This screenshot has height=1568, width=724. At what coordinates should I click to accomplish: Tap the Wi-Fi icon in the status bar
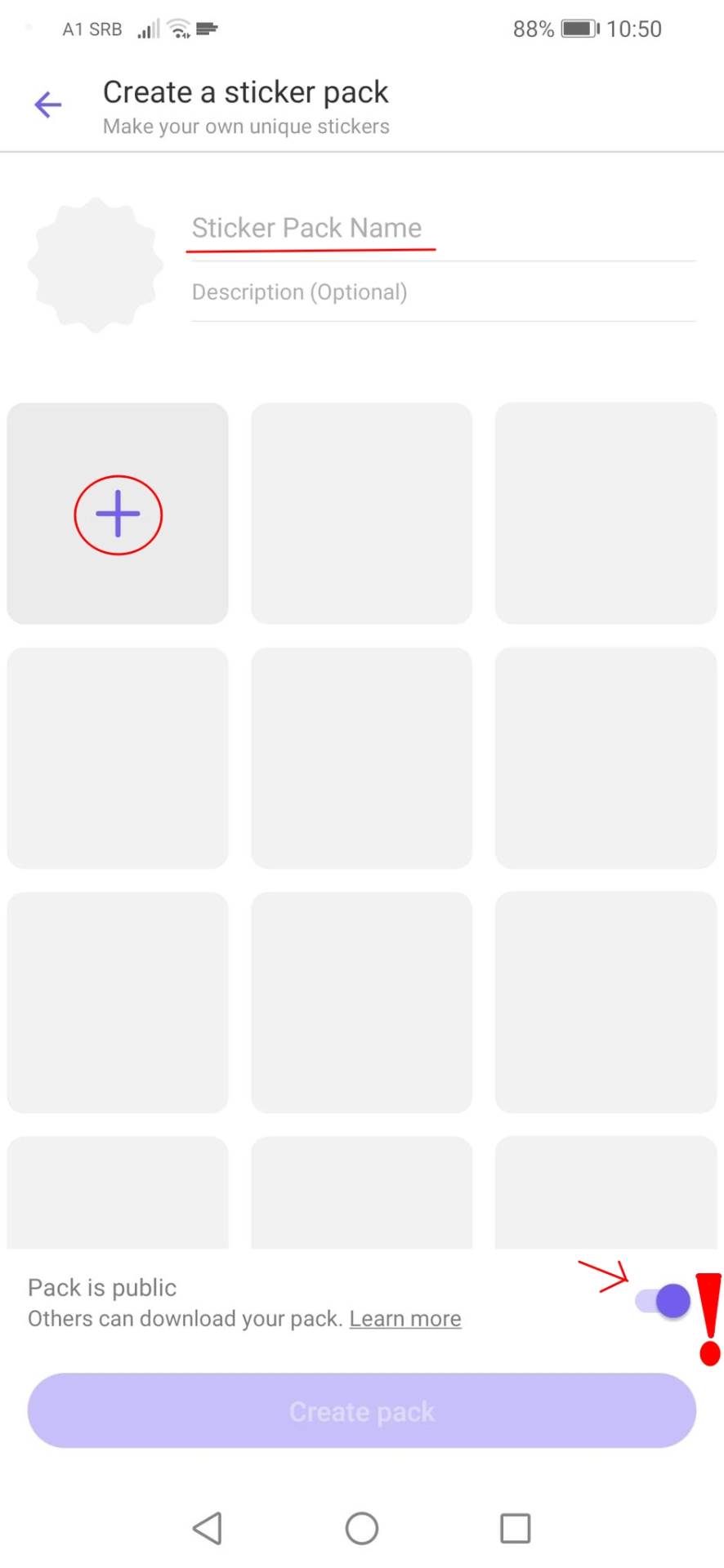pos(177,27)
